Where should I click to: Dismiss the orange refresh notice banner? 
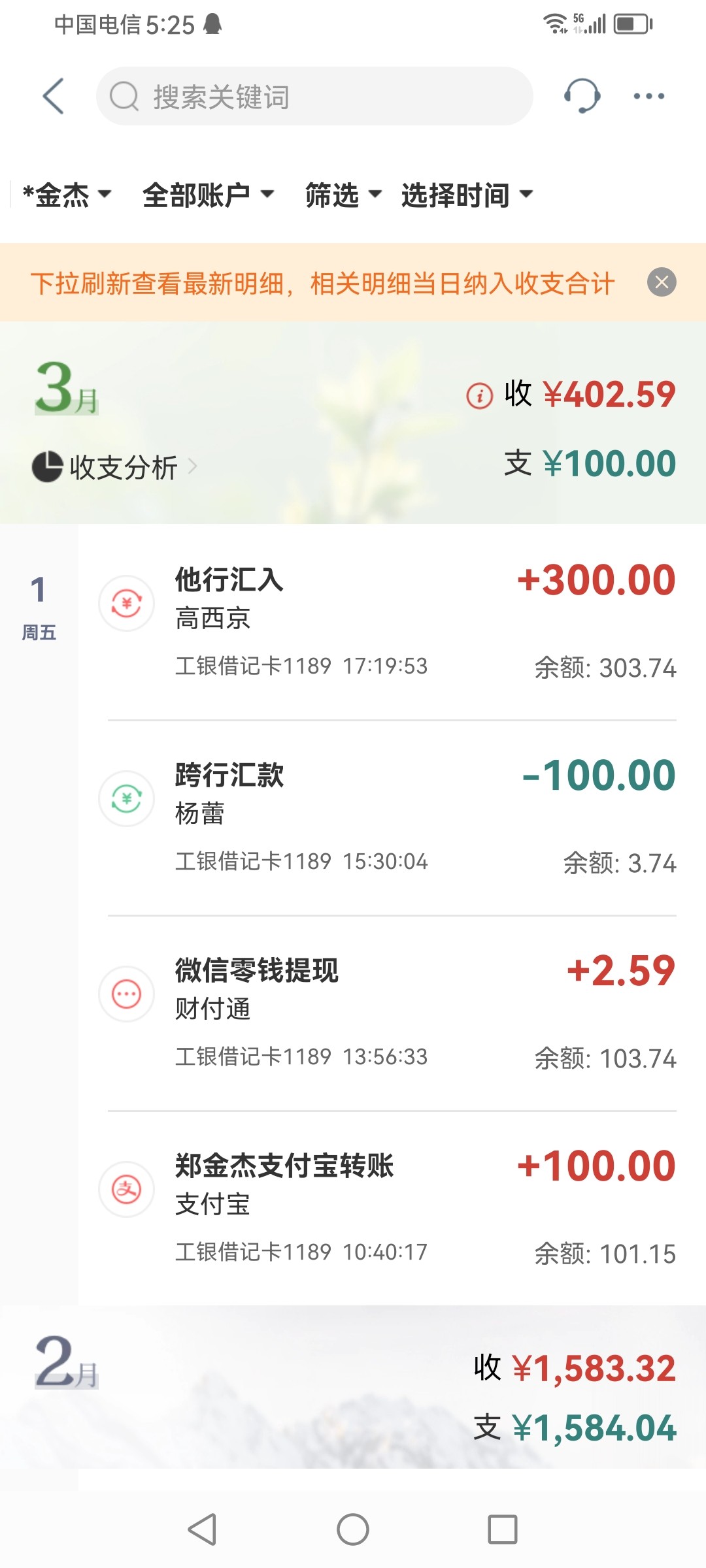point(662,282)
